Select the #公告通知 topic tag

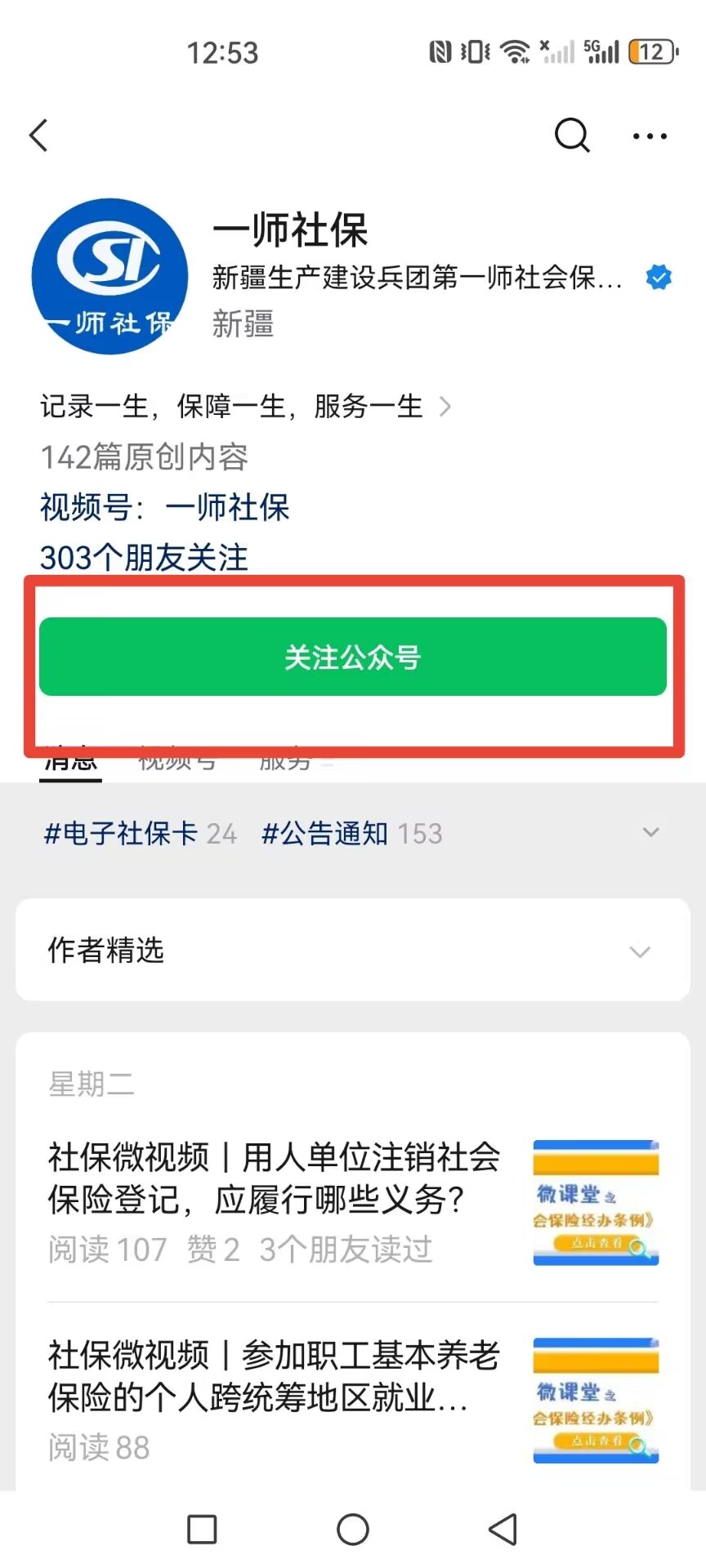(325, 833)
